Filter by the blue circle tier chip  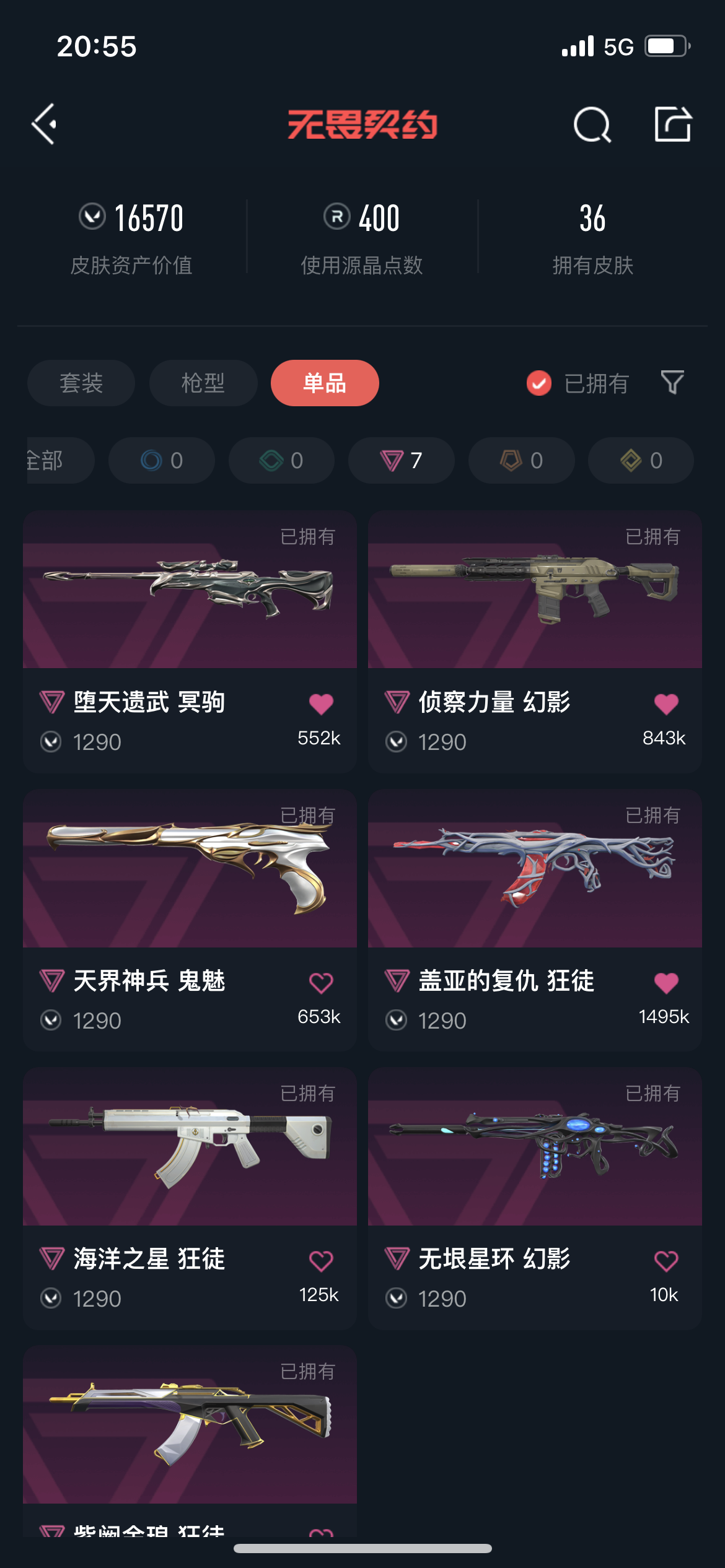pyautogui.click(x=162, y=460)
